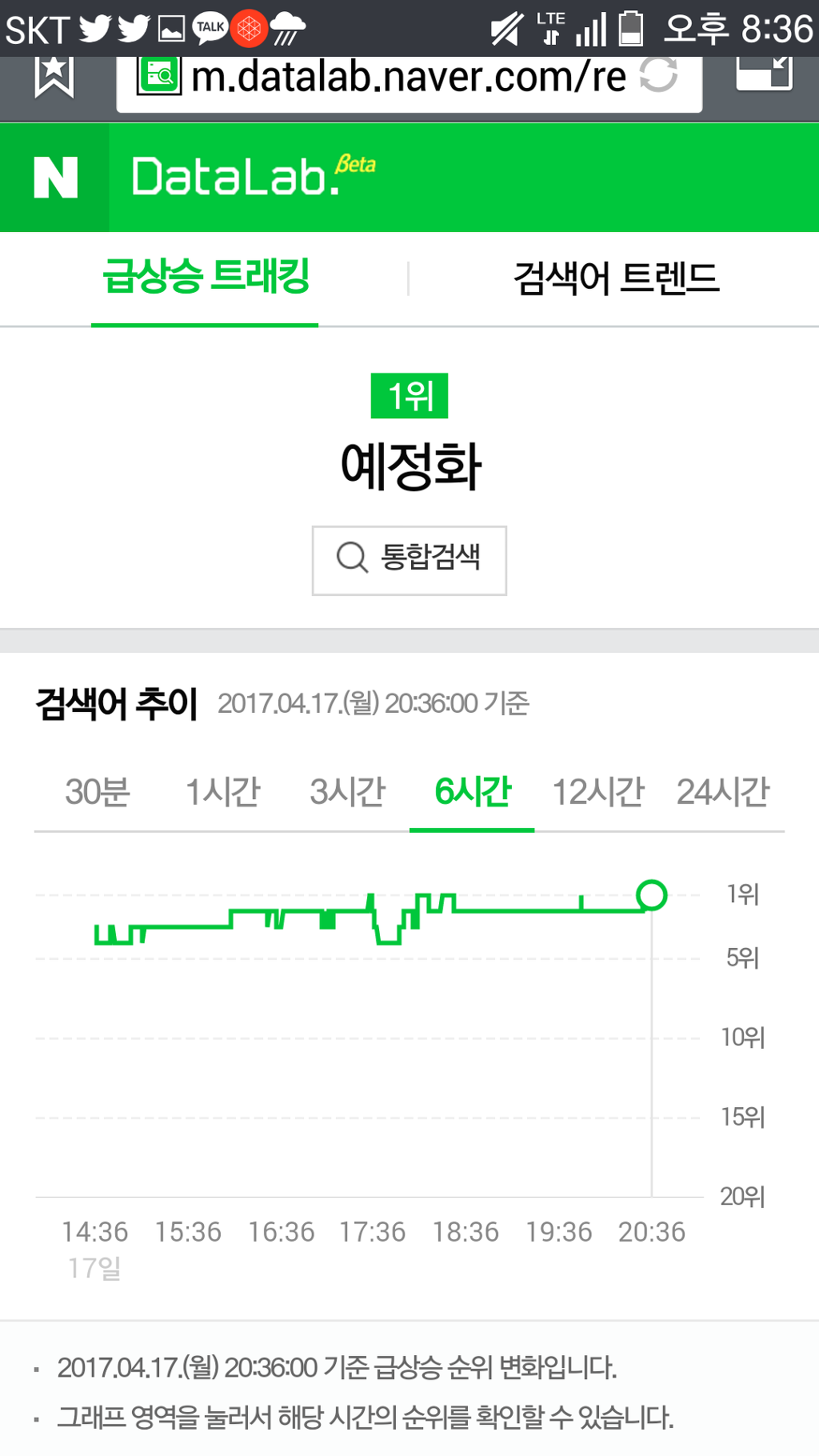
Task: Select the 1시간 time range
Action: (222, 792)
